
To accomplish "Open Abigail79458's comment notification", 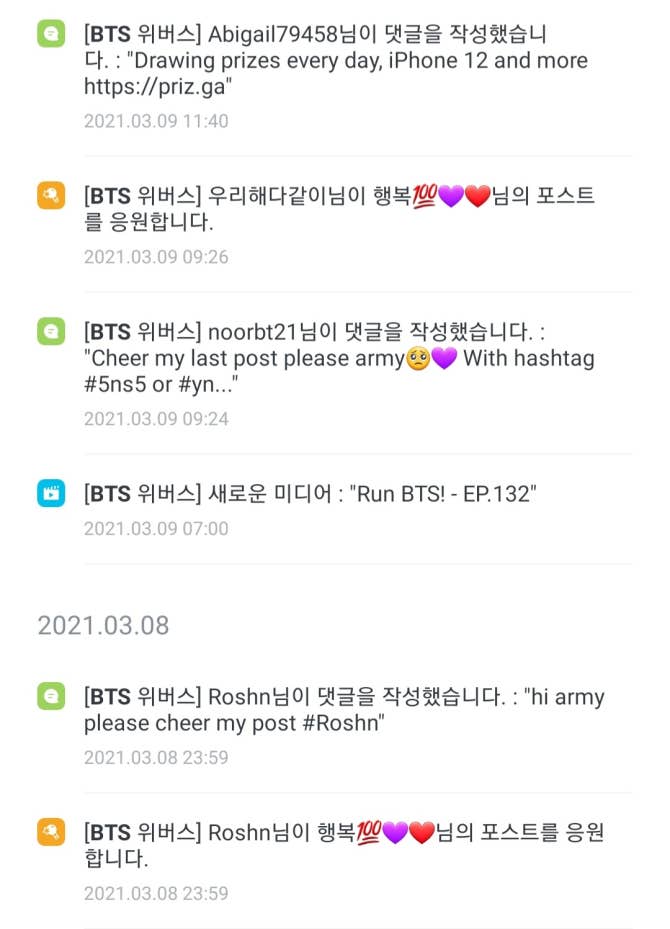I will click(x=336, y=61).
